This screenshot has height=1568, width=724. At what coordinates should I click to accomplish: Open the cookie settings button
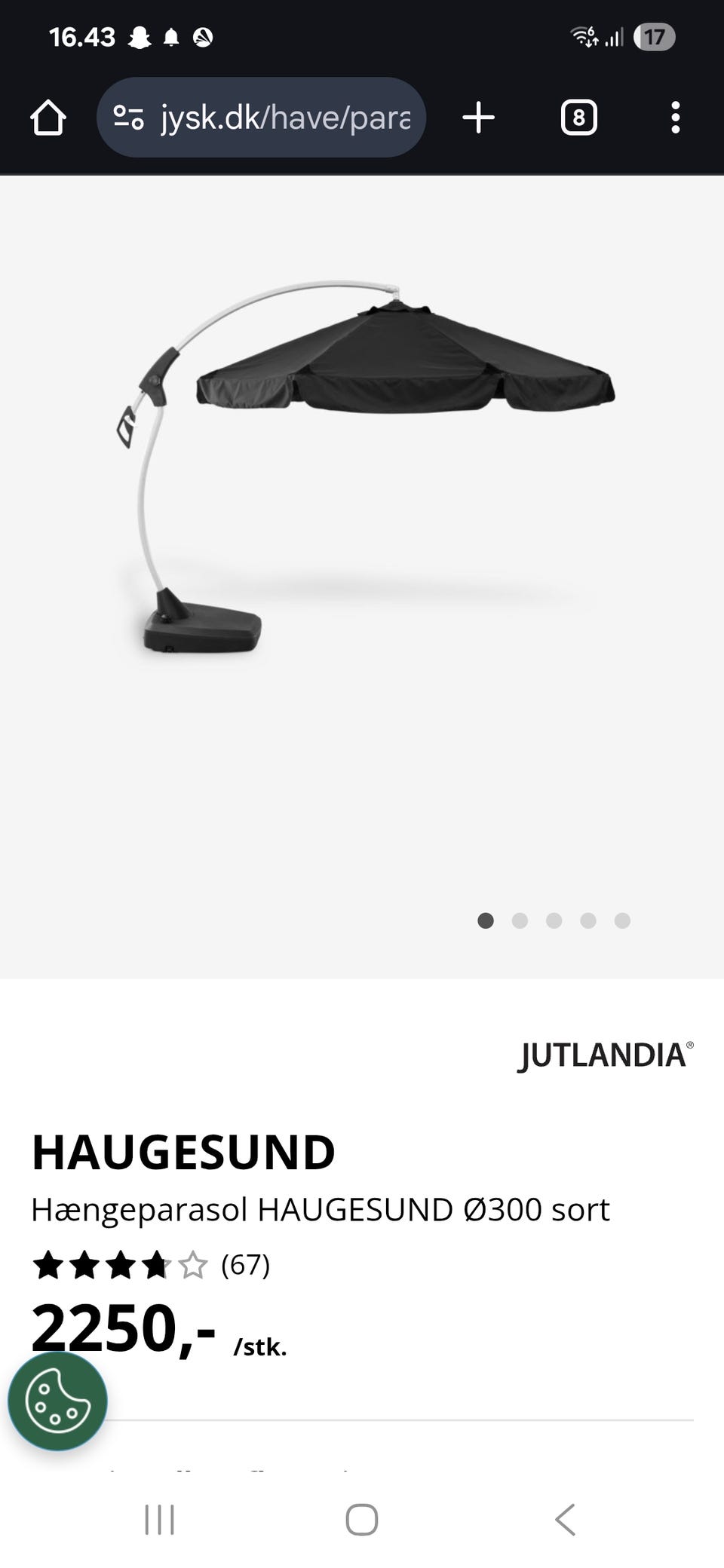57,1401
